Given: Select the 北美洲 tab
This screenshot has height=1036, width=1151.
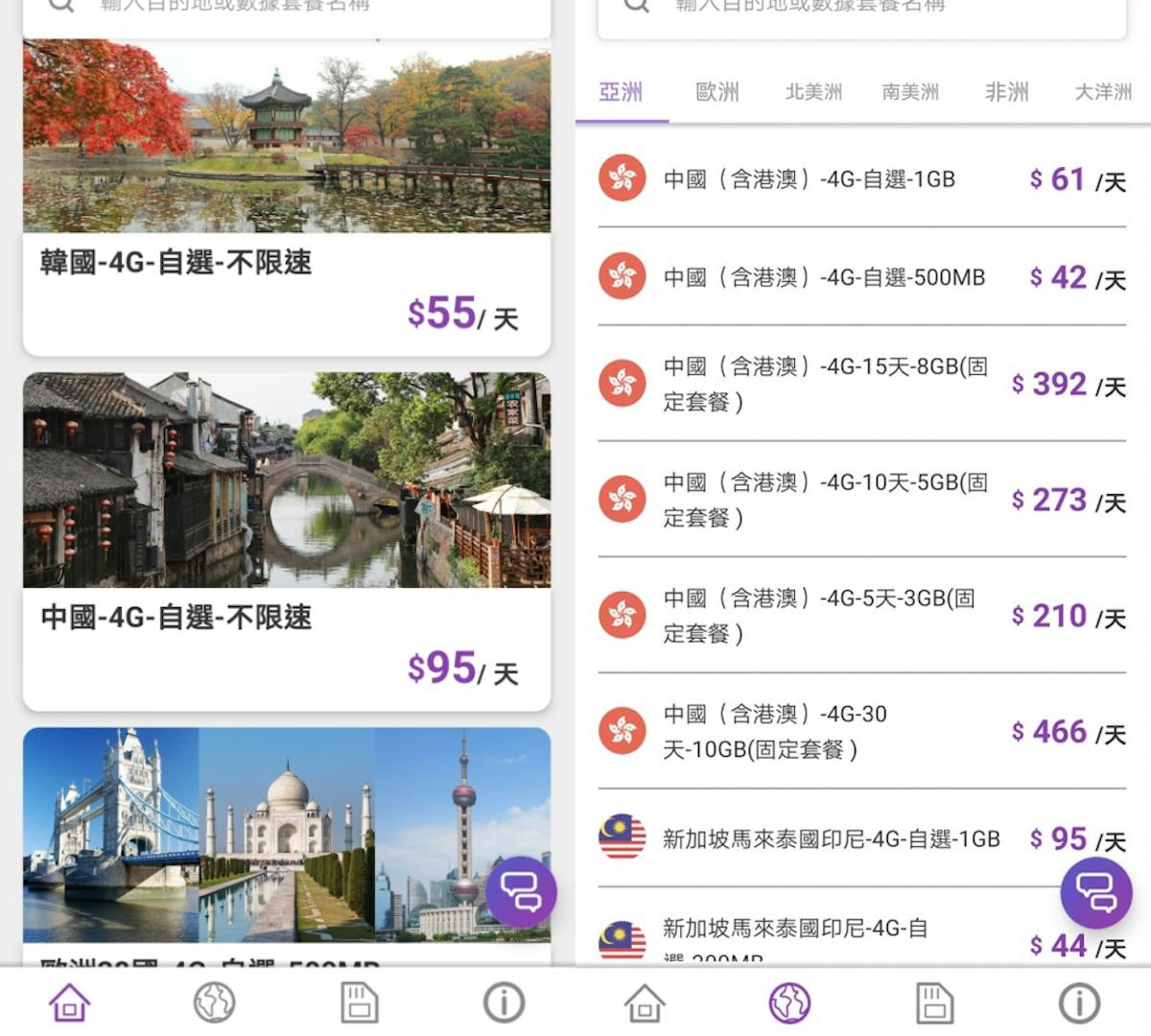Looking at the screenshot, I should tap(813, 92).
